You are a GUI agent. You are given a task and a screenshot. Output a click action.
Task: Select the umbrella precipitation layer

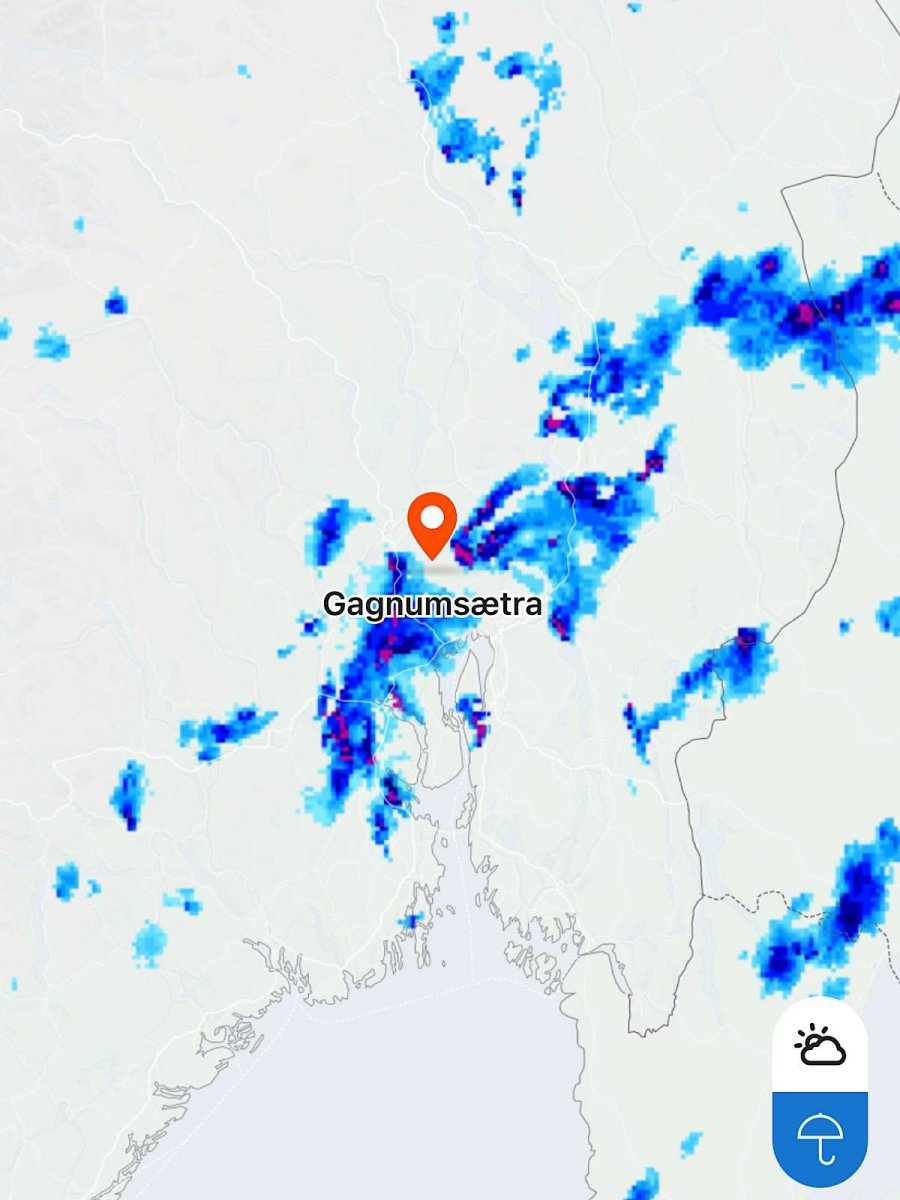click(820, 1139)
